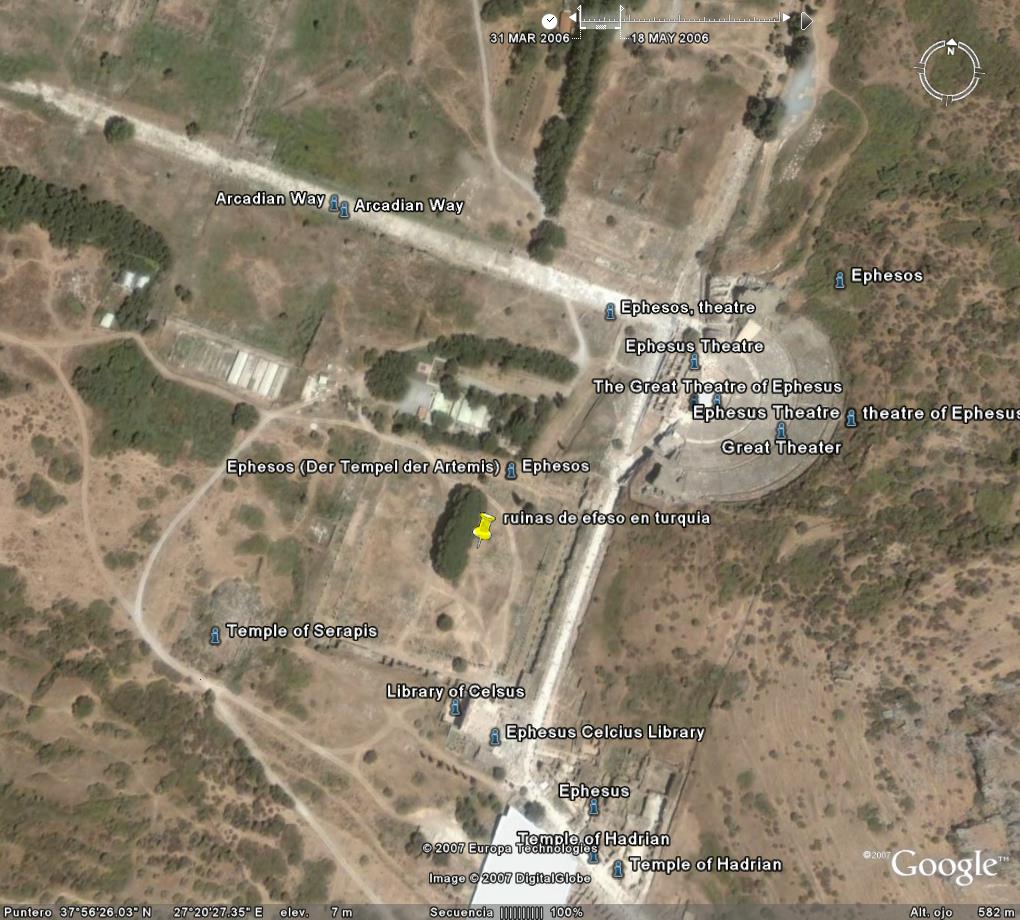1020x920 pixels.
Task: Play the time slider animation
Action: pos(806,20)
